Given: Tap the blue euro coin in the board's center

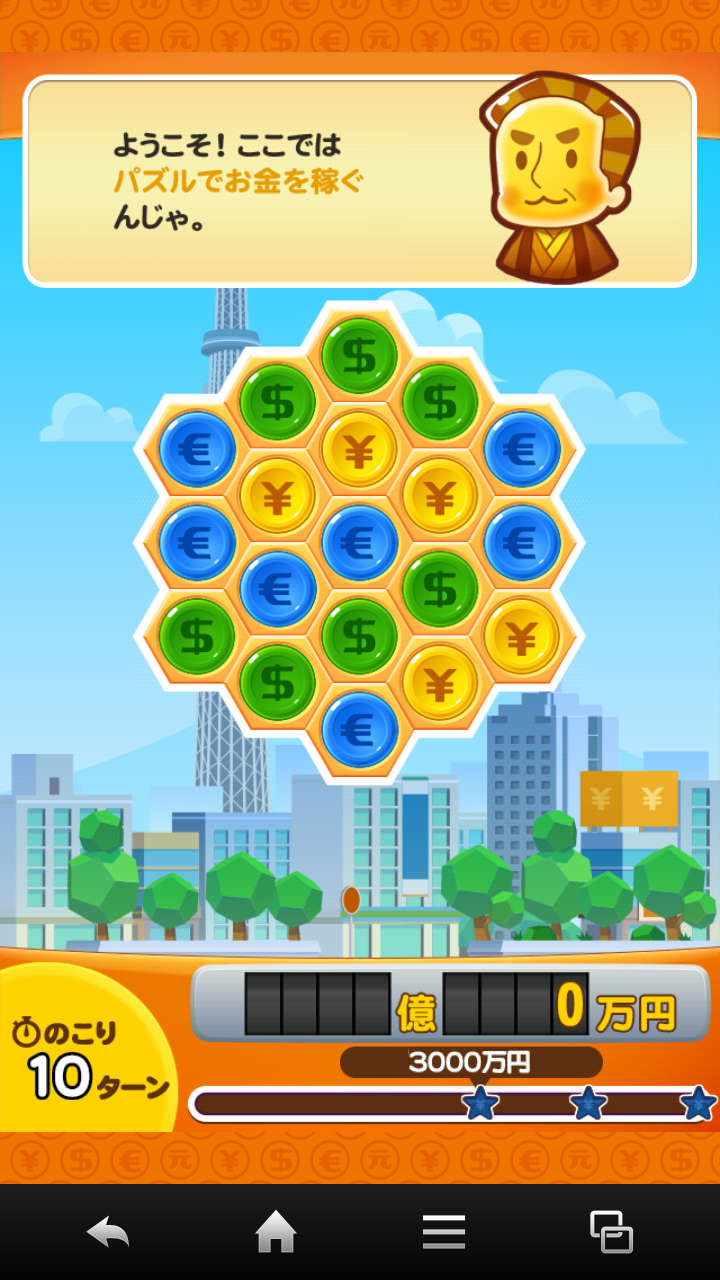Looking at the screenshot, I should point(360,542).
